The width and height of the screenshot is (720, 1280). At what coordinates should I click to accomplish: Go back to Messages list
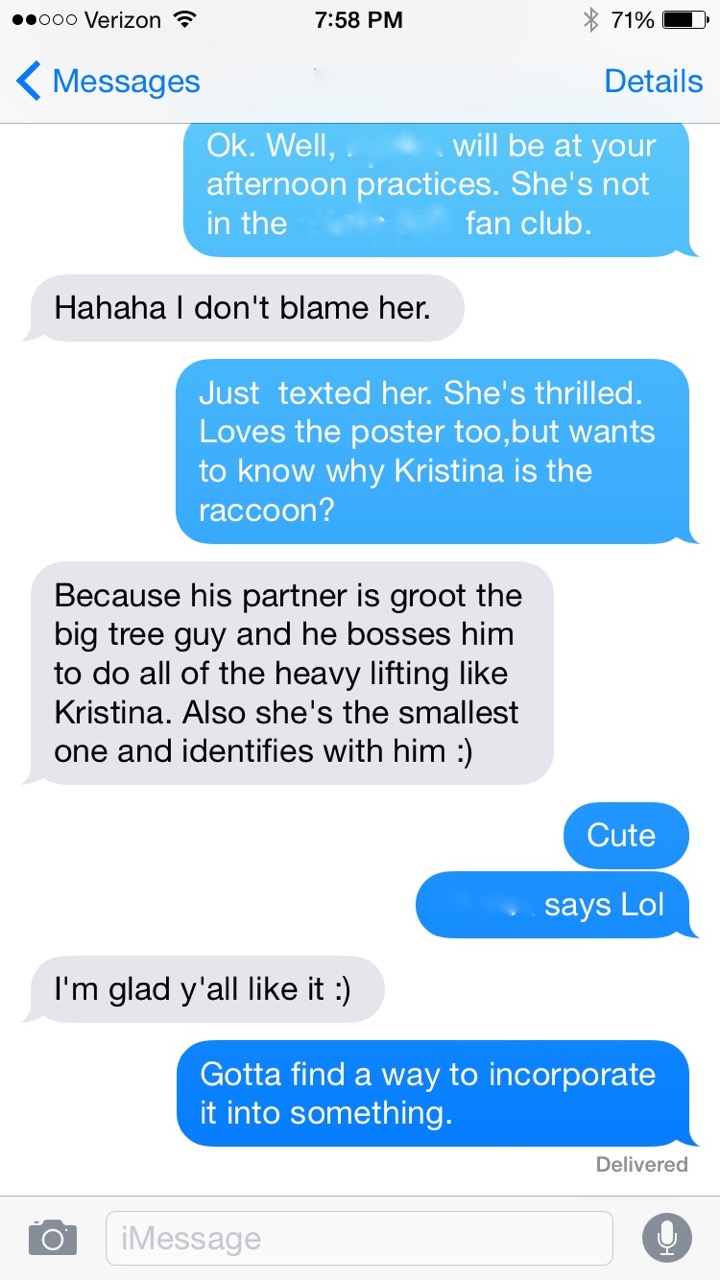[x=108, y=81]
